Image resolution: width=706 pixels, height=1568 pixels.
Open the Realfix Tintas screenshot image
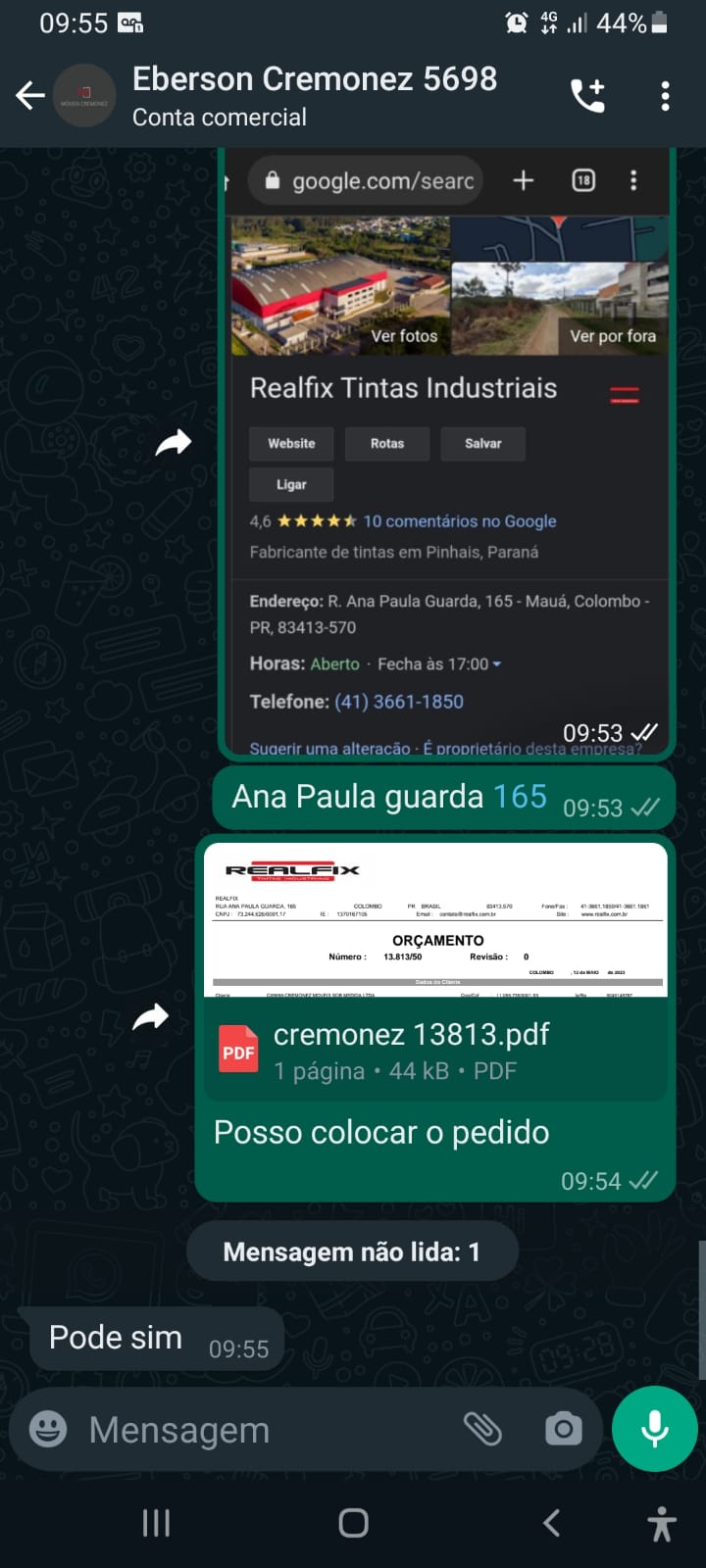(x=446, y=451)
